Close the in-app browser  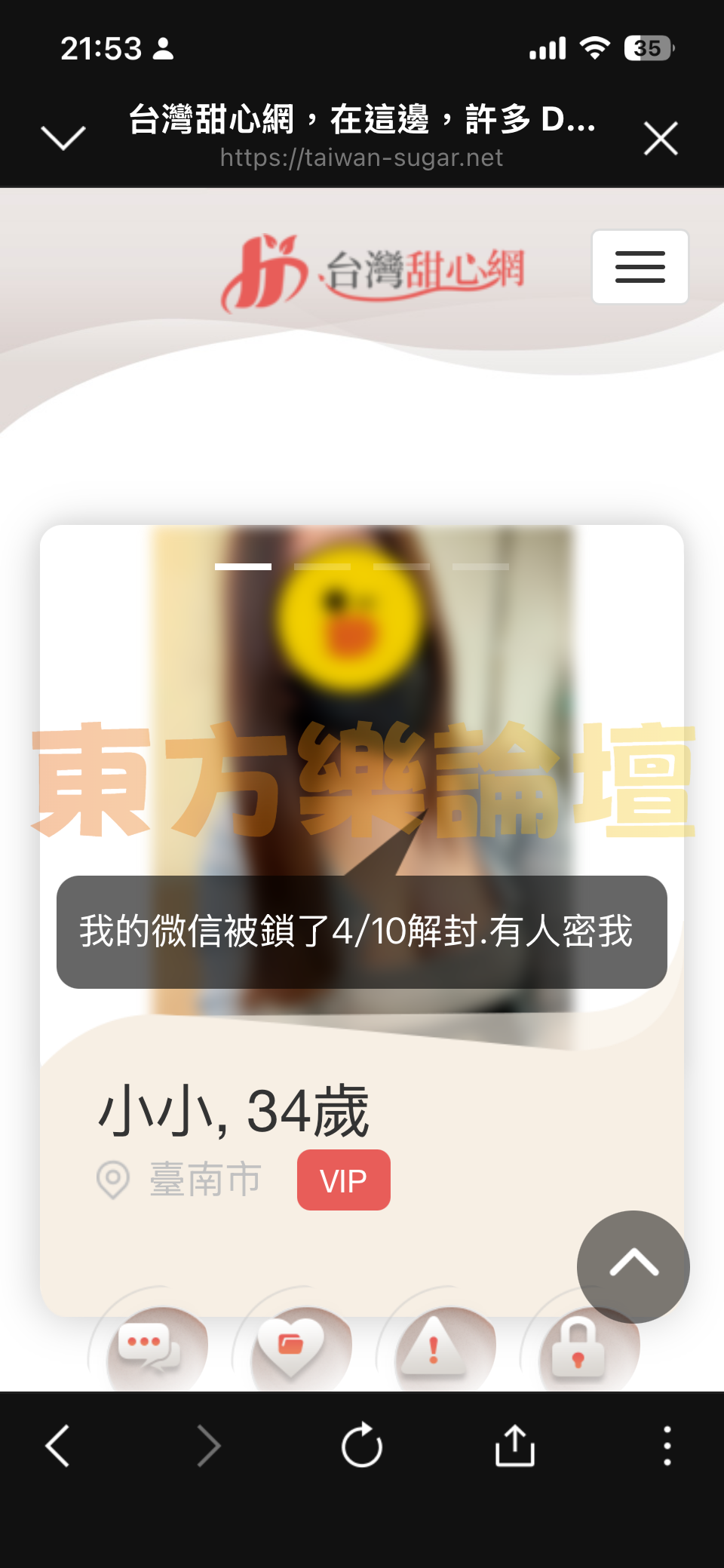click(x=661, y=139)
